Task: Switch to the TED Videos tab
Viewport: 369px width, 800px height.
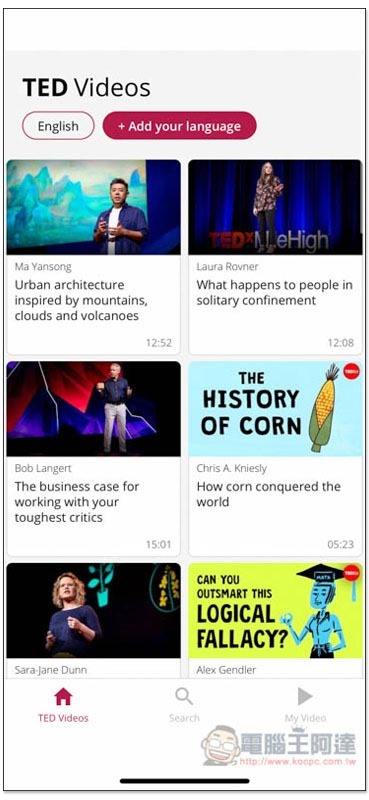Action: 63,705
